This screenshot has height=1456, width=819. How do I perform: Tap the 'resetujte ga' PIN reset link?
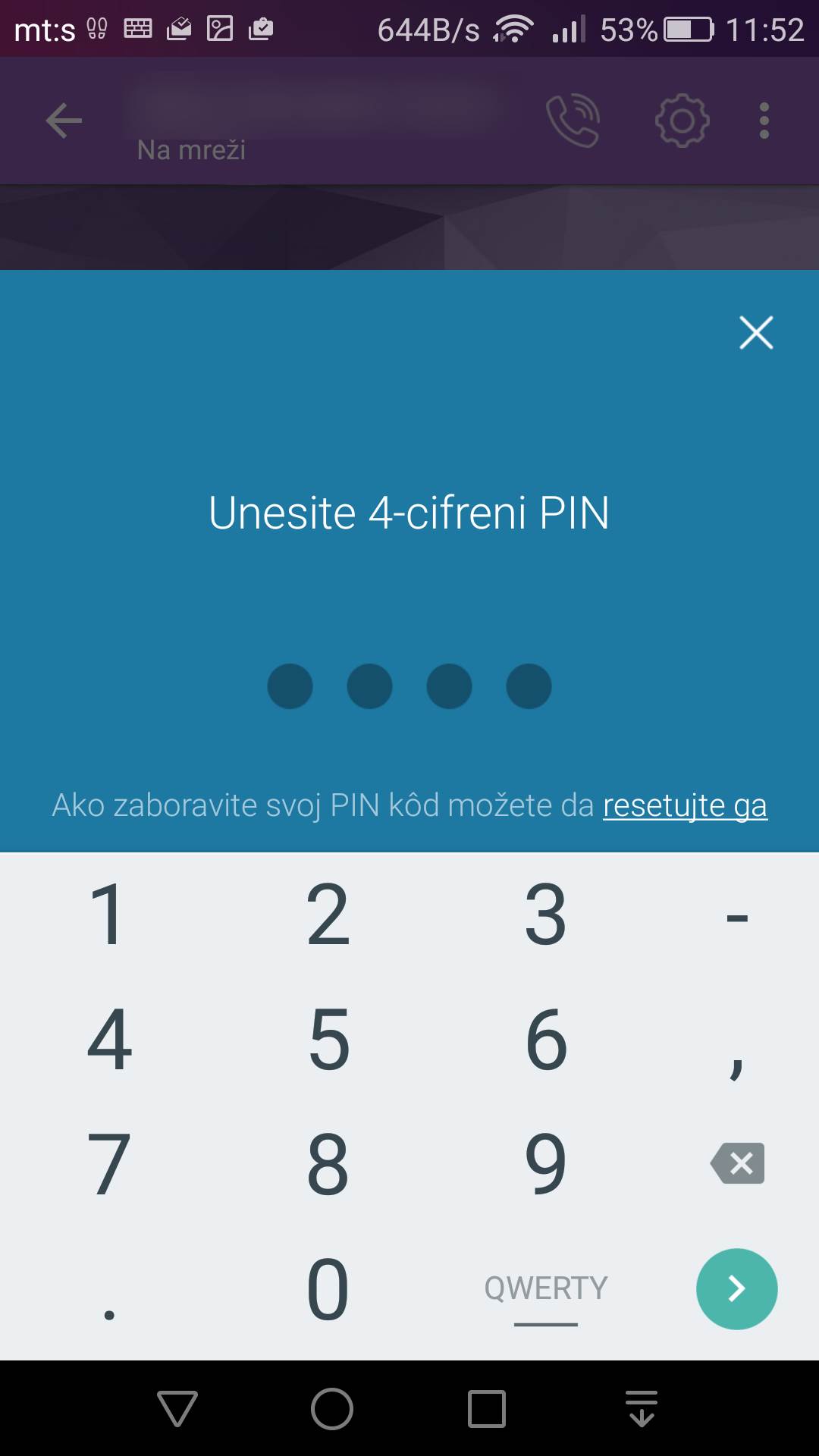[685, 805]
